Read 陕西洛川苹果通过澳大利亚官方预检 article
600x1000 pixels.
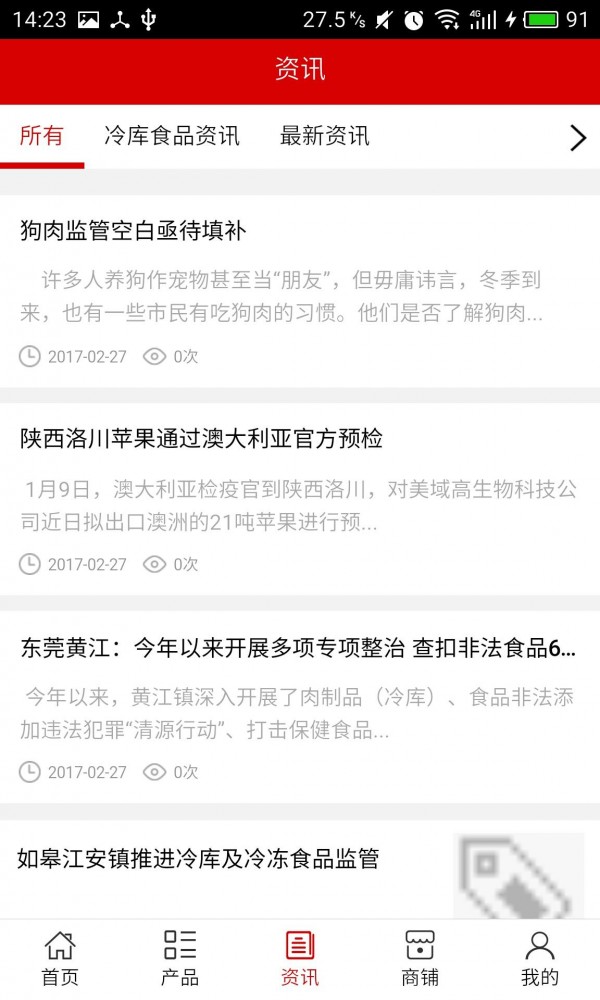[x=201, y=439]
